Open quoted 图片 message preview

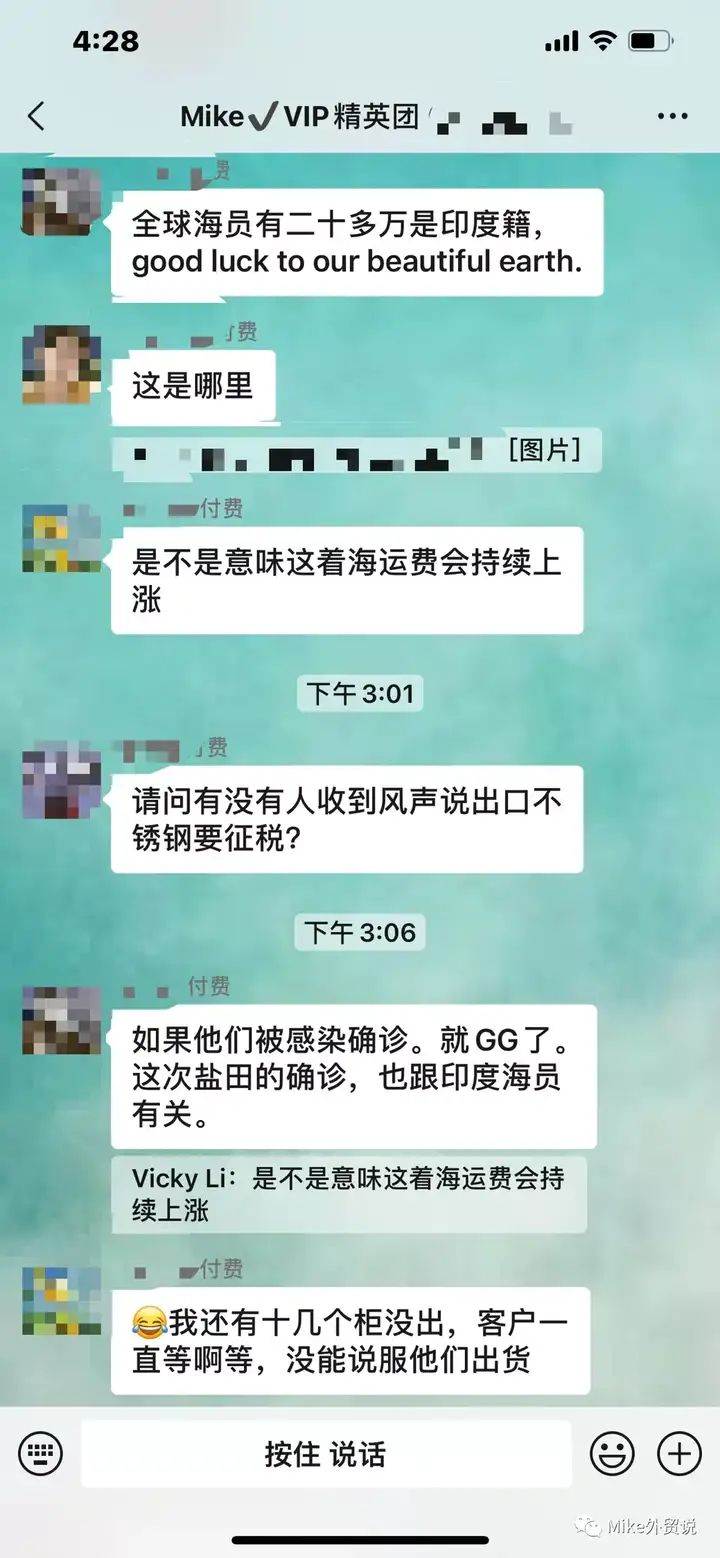(x=359, y=452)
